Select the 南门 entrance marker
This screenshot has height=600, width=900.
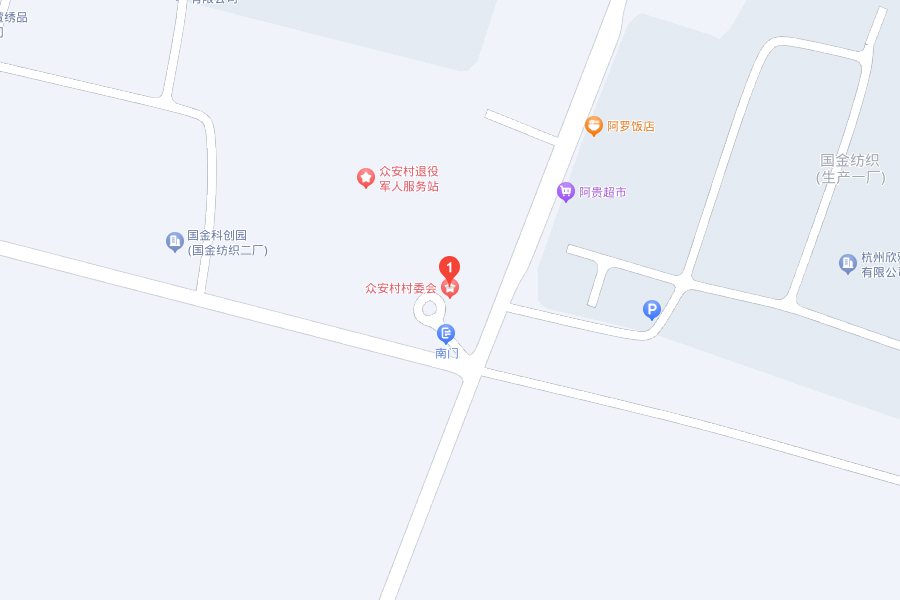click(446, 334)
